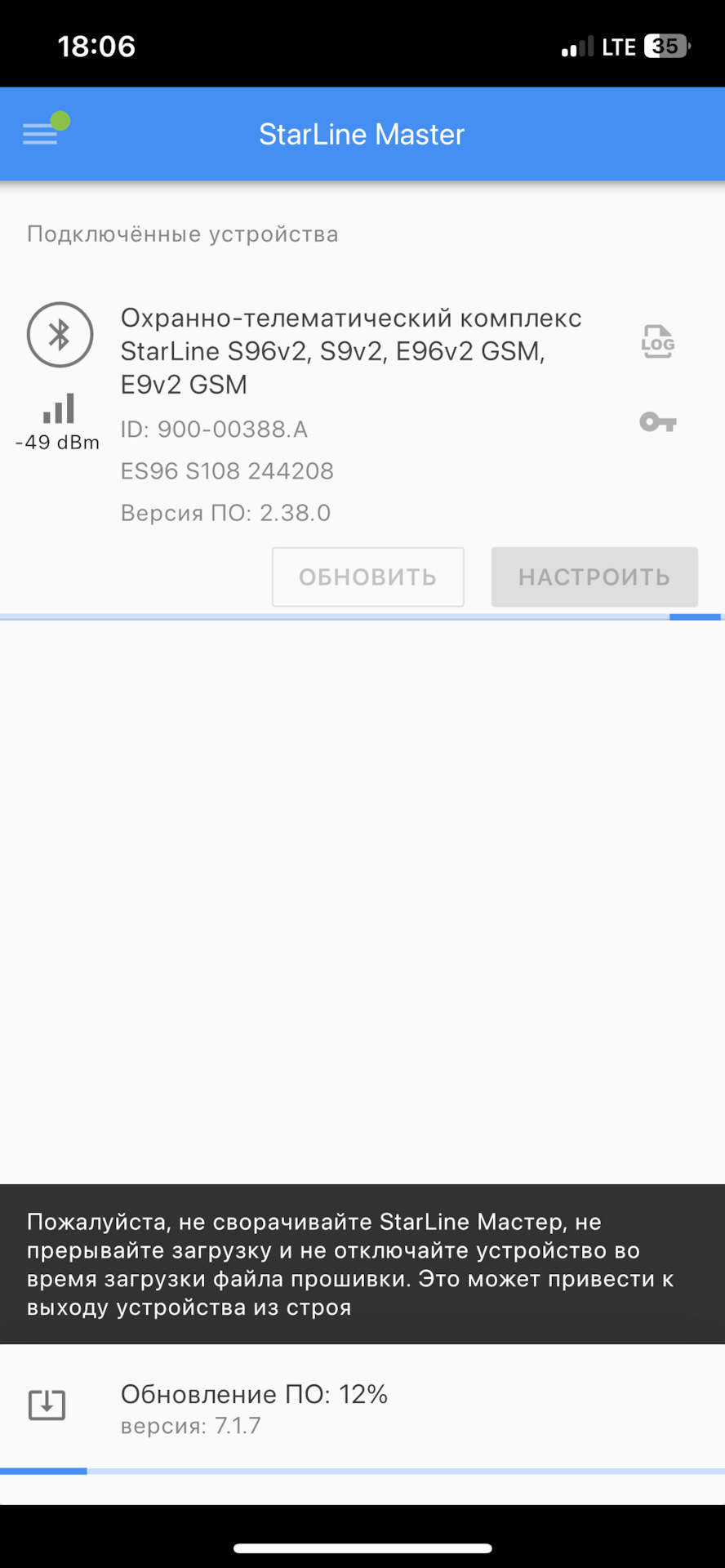This screenshot has height=1568, width=725.
Task: Tap the key icon for the device
Action: (x=657, y=422)
